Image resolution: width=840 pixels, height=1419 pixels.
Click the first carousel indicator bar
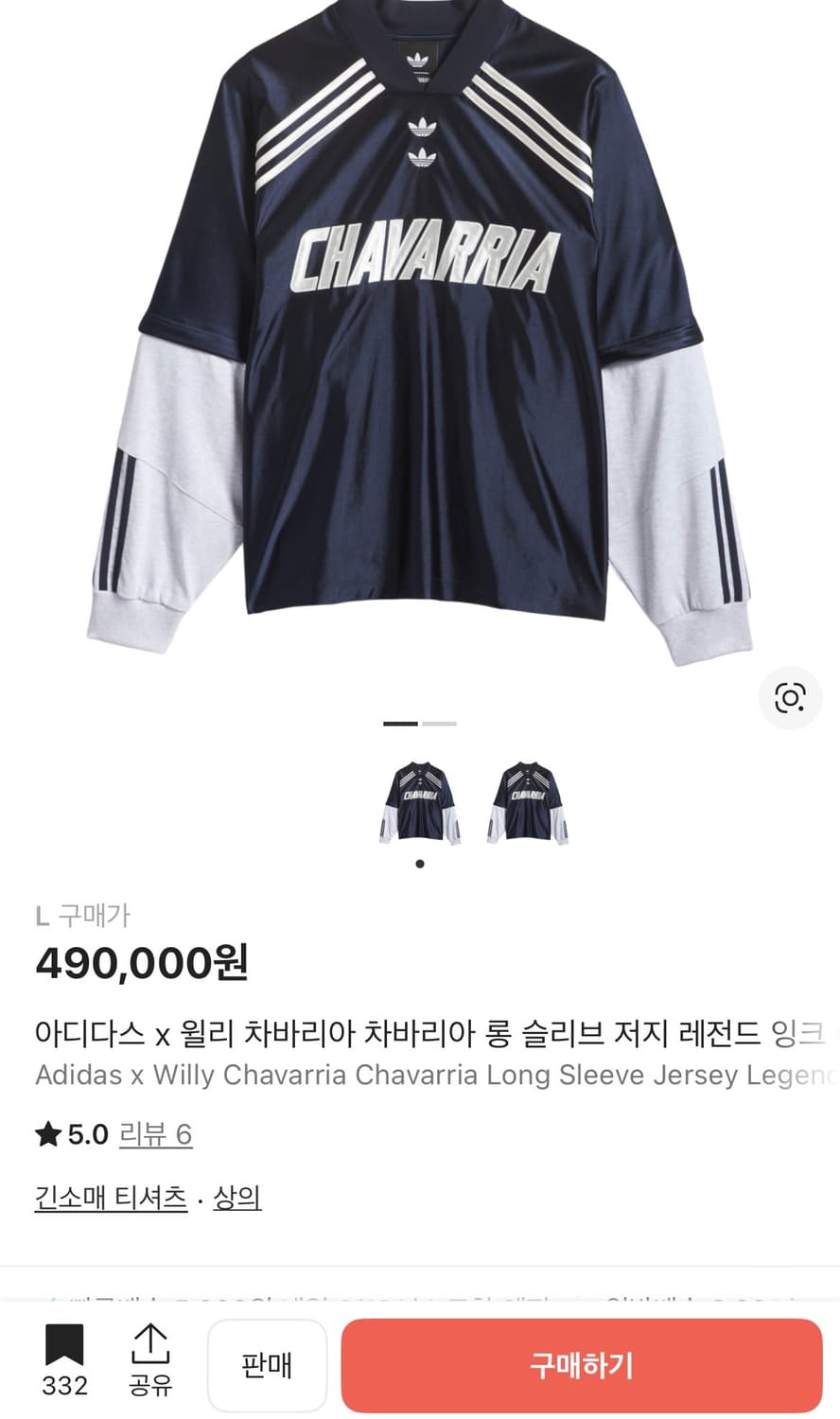tap(398, 724)
